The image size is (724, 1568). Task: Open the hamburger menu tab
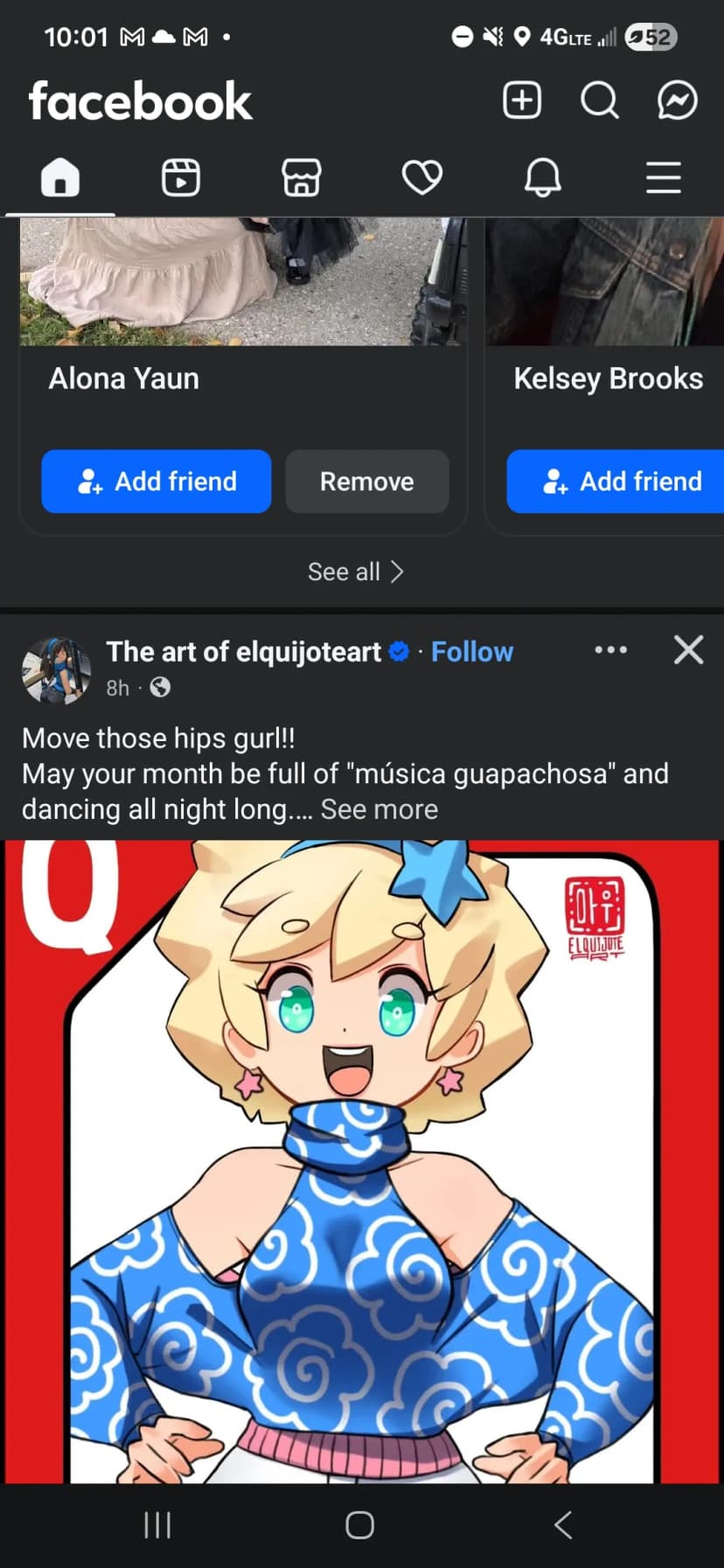pos(663,177)
